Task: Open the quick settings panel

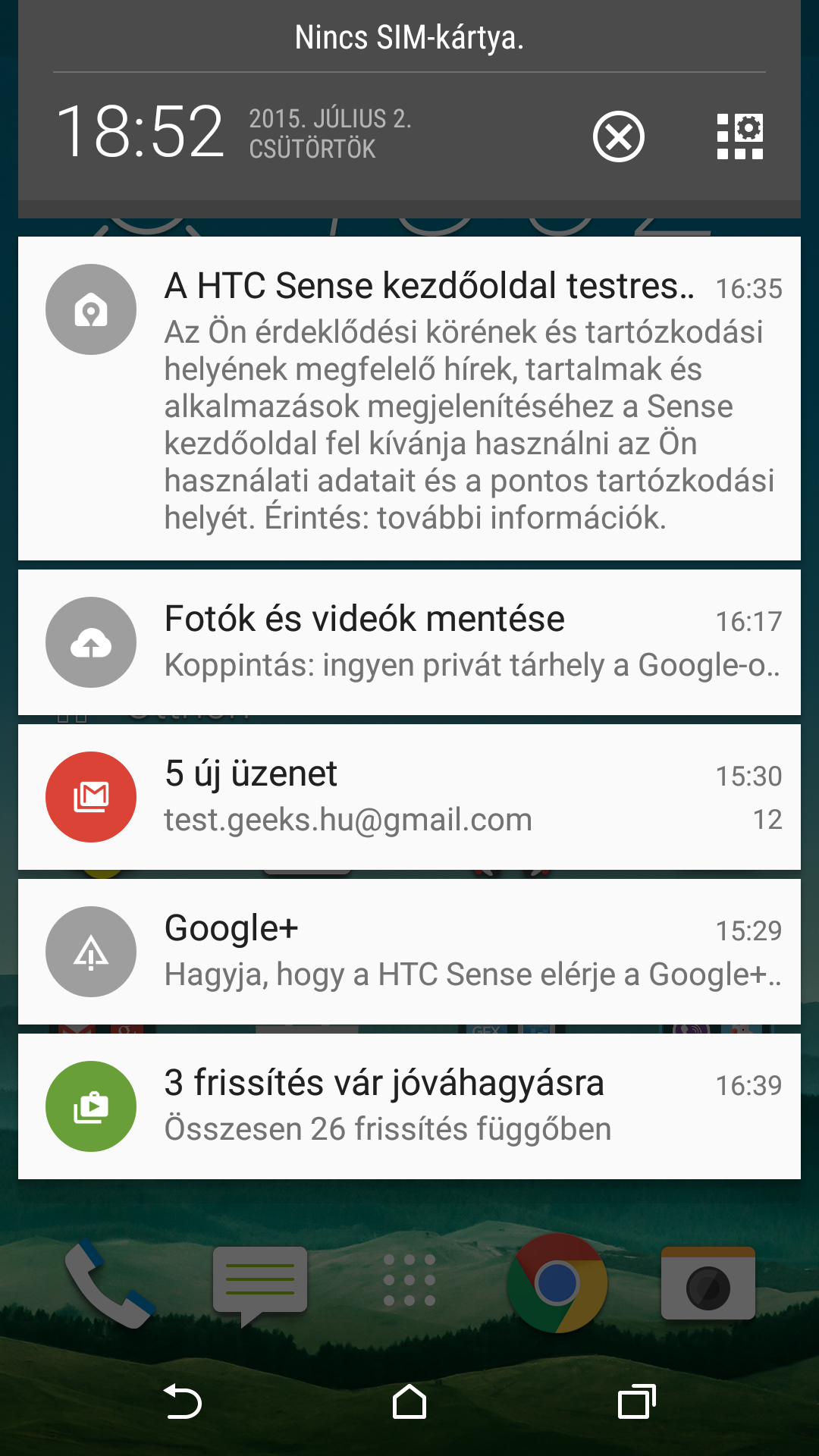Action: pyautogui.click(x=739, y=137)
